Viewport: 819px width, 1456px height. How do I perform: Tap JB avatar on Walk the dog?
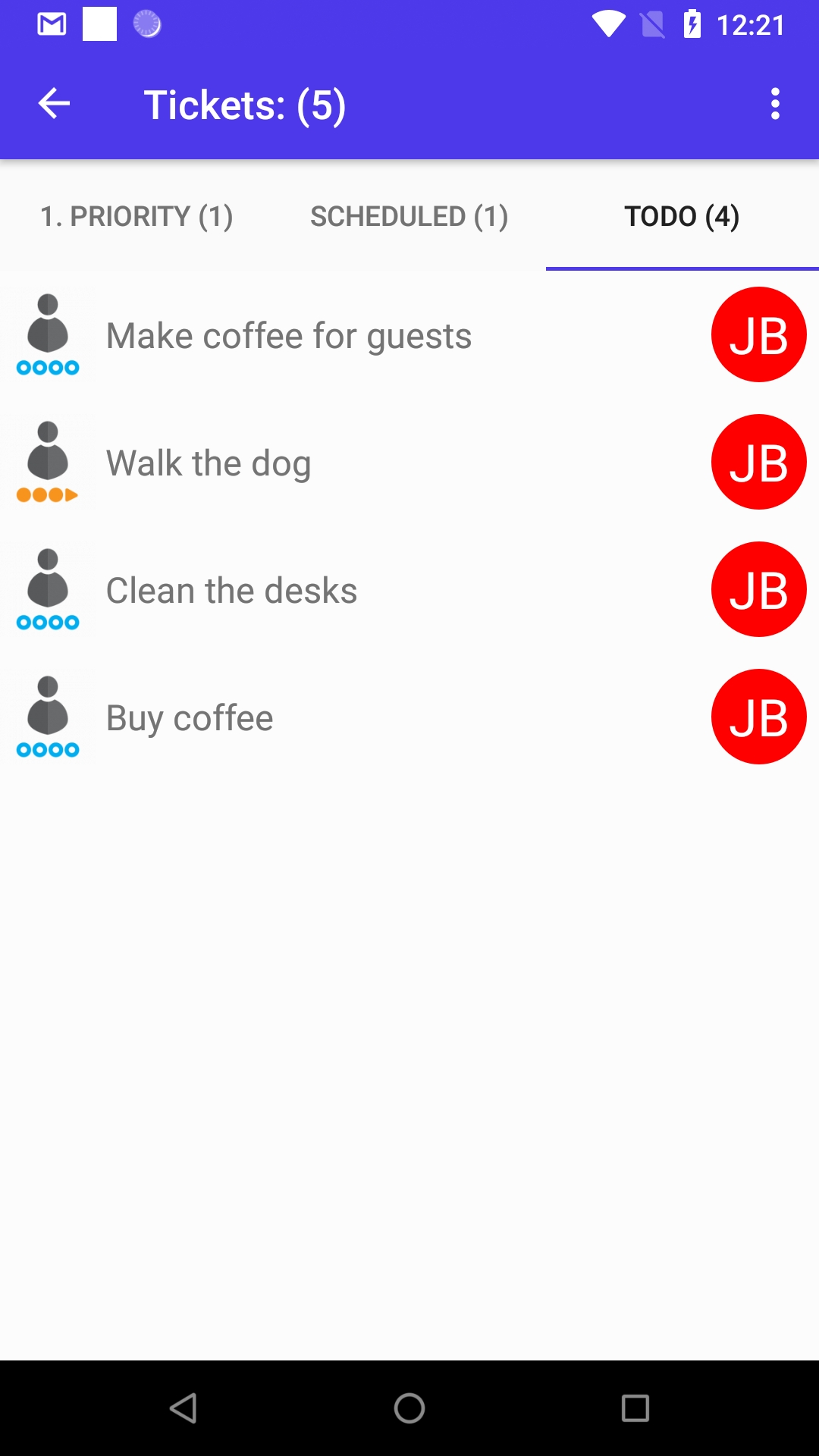tap(758, 462)
